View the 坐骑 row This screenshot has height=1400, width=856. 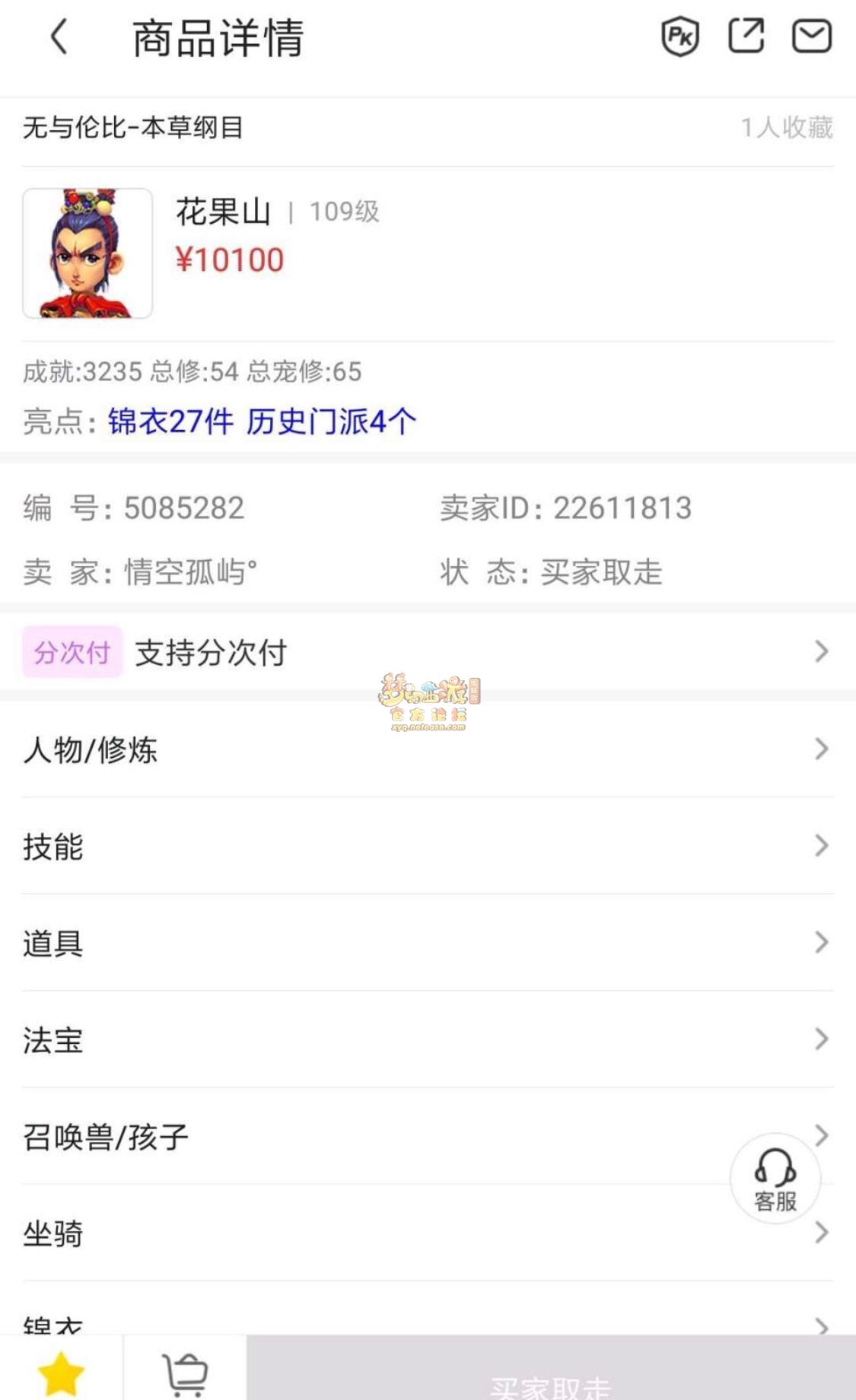pyautogui.click(x=380, y=1233)
